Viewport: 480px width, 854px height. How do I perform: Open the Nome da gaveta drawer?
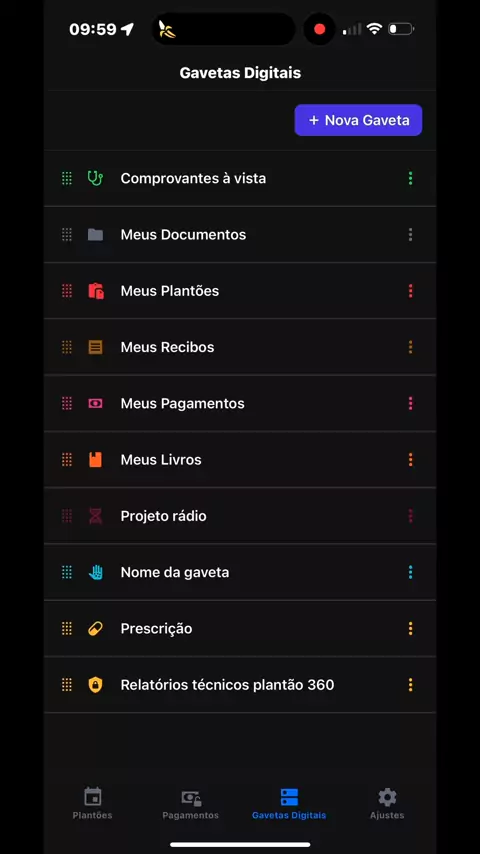tap(240, 572)
